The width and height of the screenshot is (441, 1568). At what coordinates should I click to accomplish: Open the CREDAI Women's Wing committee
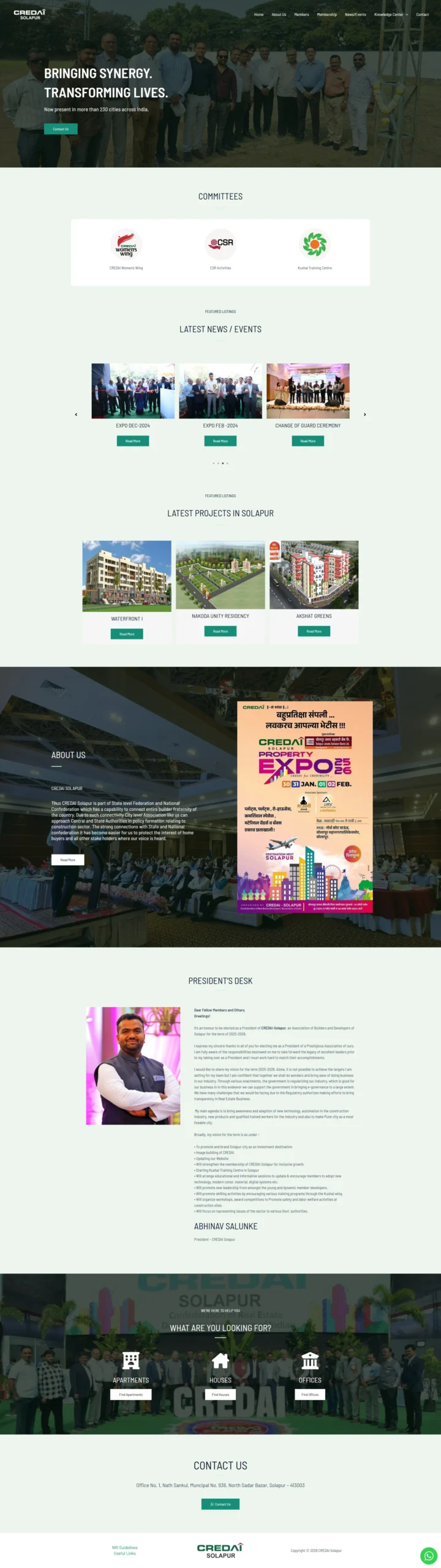pyautogui.click(x=126, y=249)
